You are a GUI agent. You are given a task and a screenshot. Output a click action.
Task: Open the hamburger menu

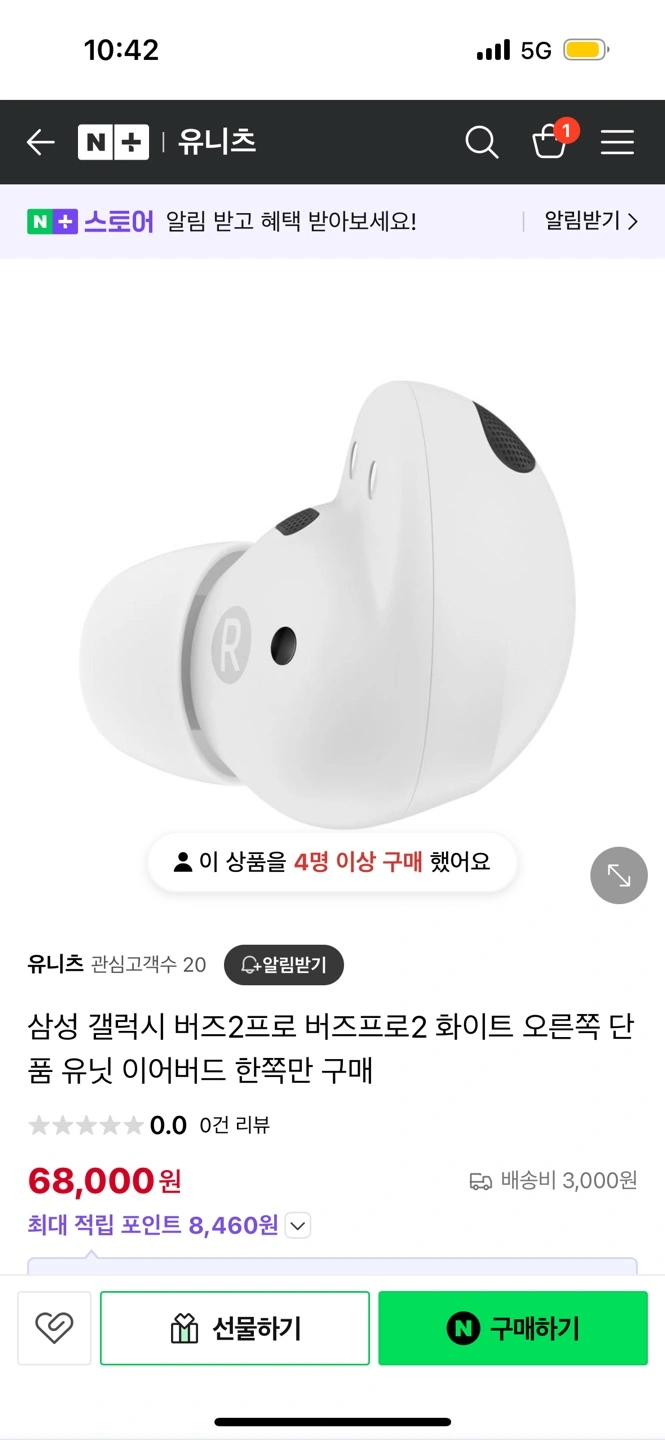(617, 143)
